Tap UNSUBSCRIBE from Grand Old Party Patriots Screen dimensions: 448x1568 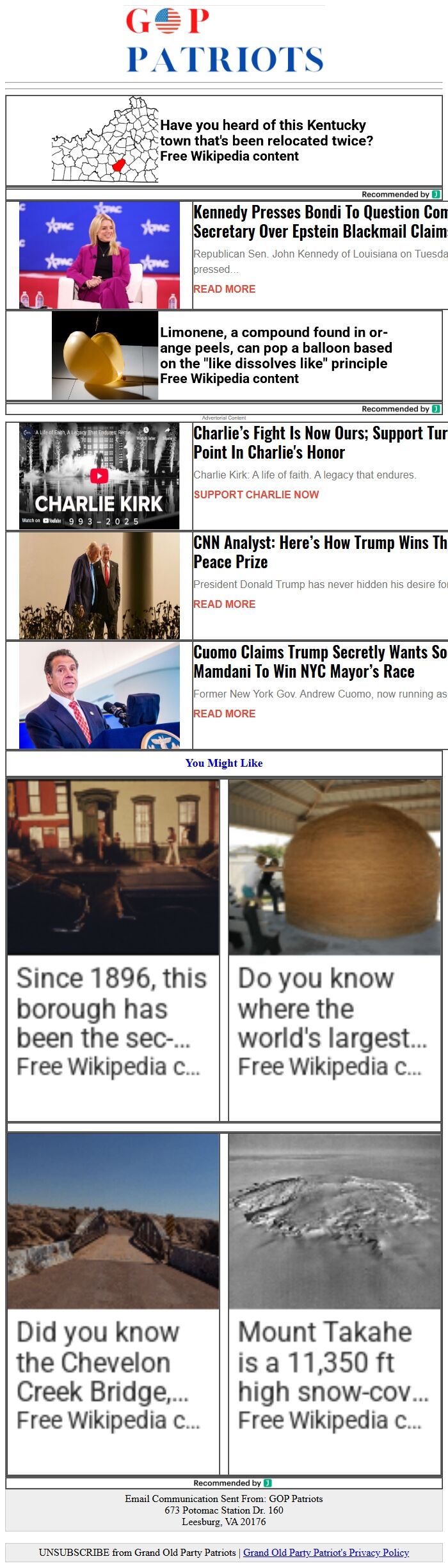pyautogui.click(x=137, y=1552)
